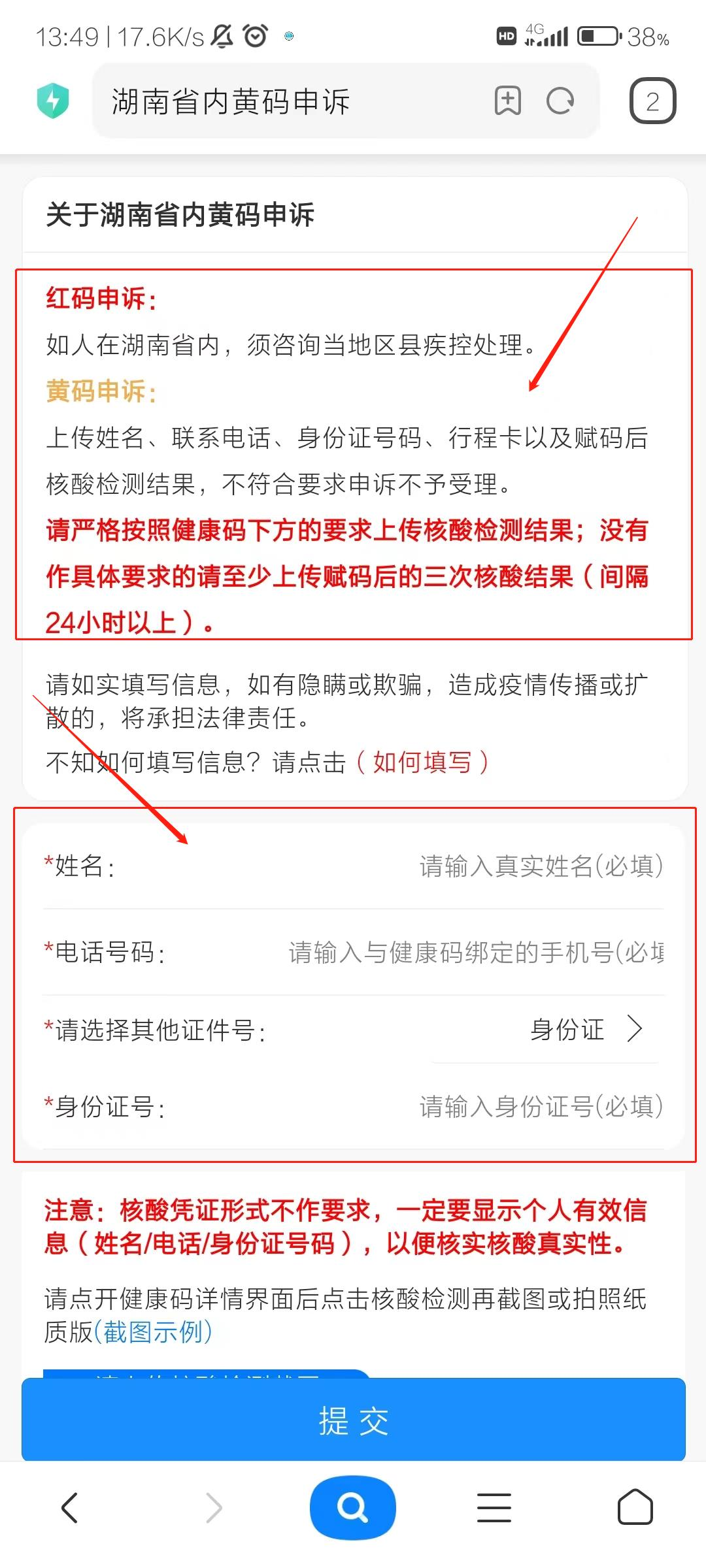Image resolution: width=706 pixels, height=1568 pixels.
Task: Go to the browser home page
Action: tap(635, 1508)
